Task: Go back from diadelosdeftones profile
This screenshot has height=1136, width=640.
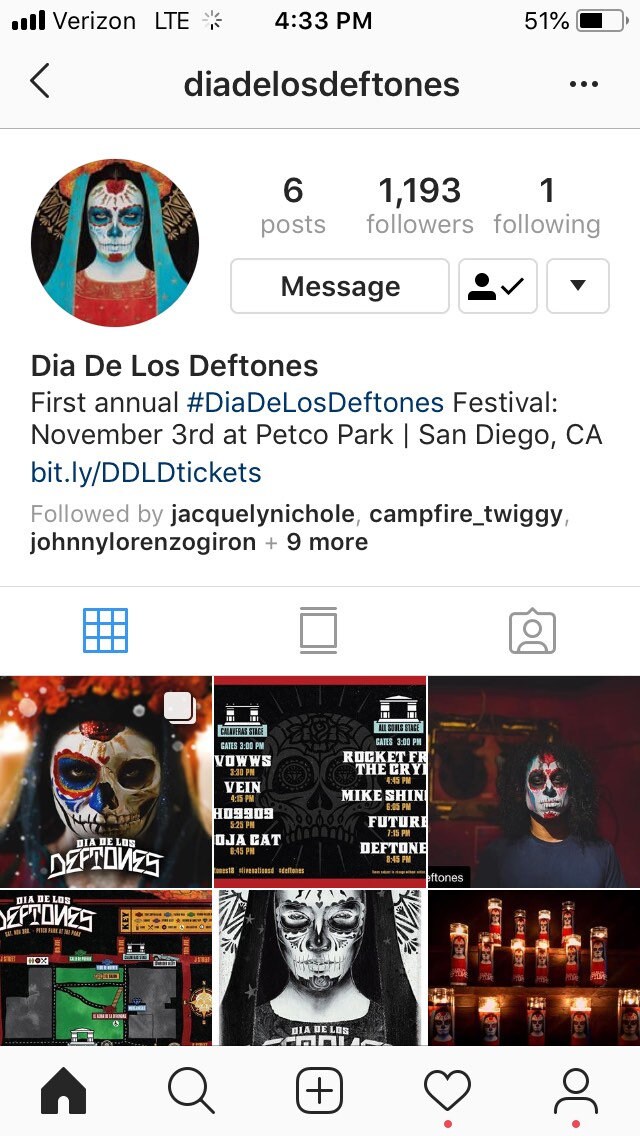Action: pos(40,82)
